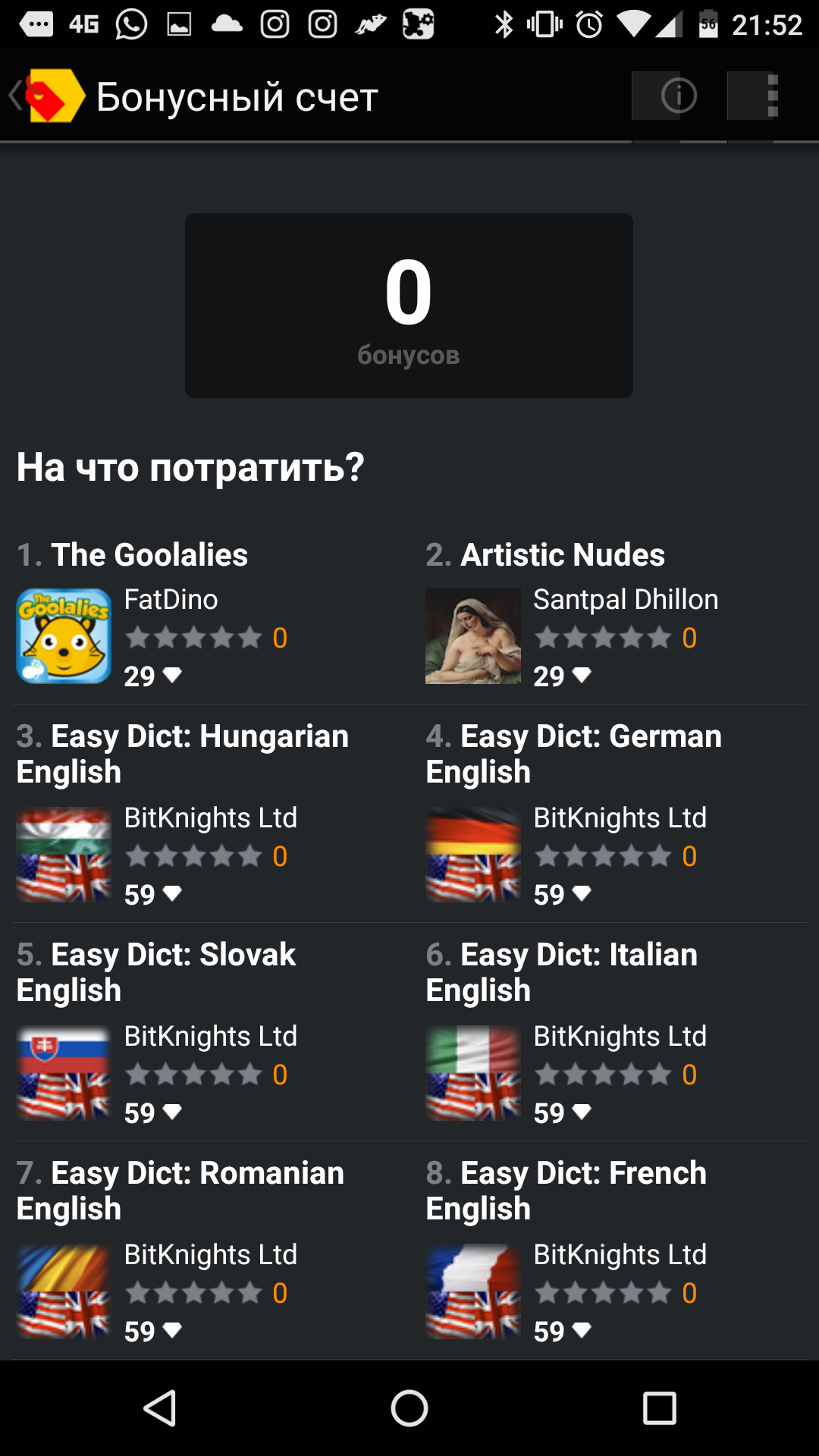Open the info icon in the app bar
Screen dimensions: 819x1456
point(678,96)
